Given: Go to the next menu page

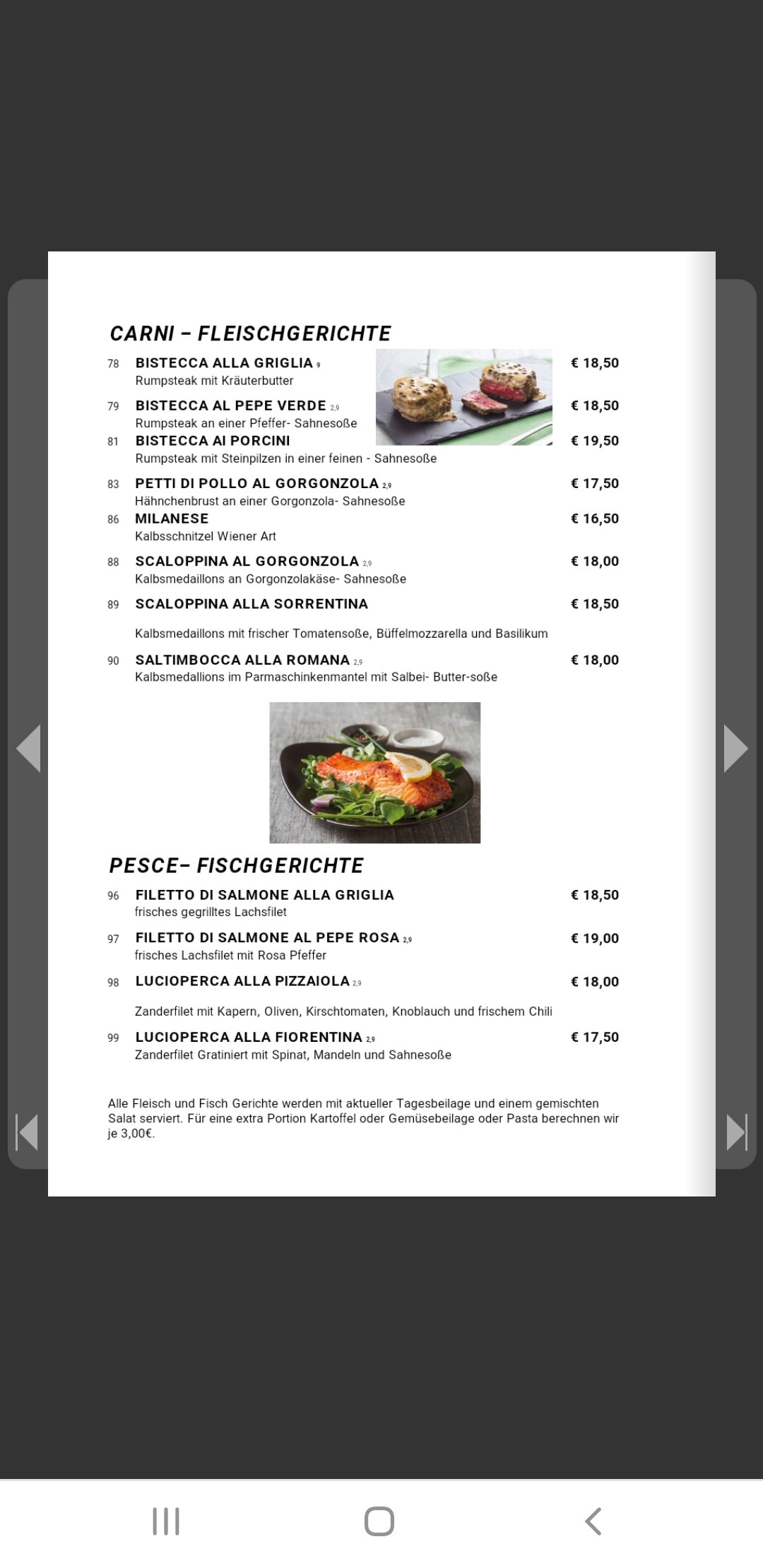Looking at the screenshot, I should (735, 748).
